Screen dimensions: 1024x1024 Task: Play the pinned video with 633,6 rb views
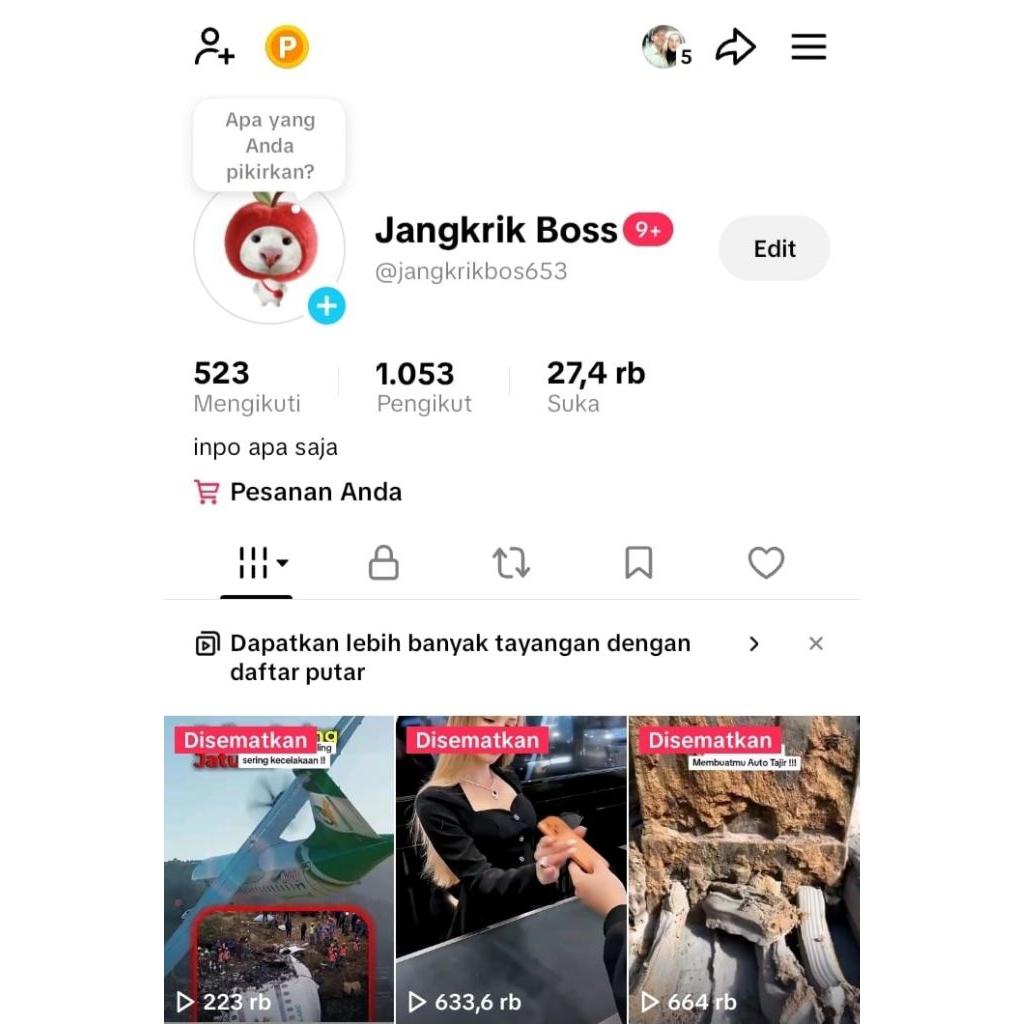tap(511, 870)
